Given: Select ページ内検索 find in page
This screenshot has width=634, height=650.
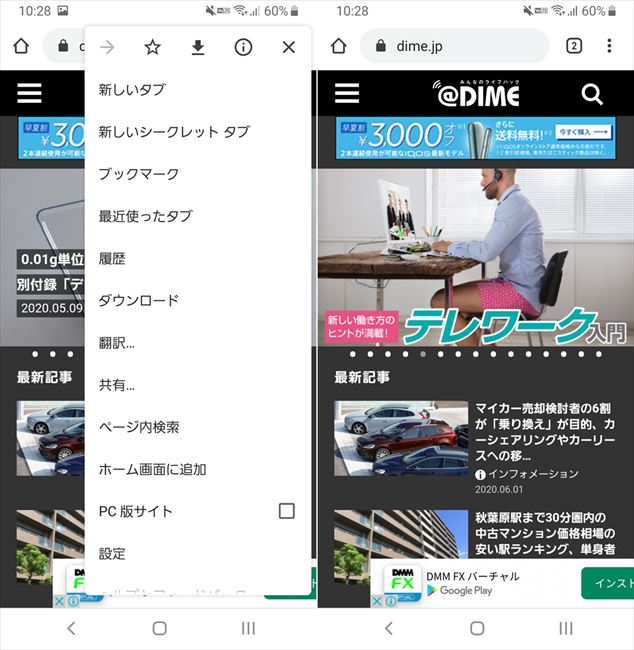Looking at the screenshot, I should coord(139,427).
